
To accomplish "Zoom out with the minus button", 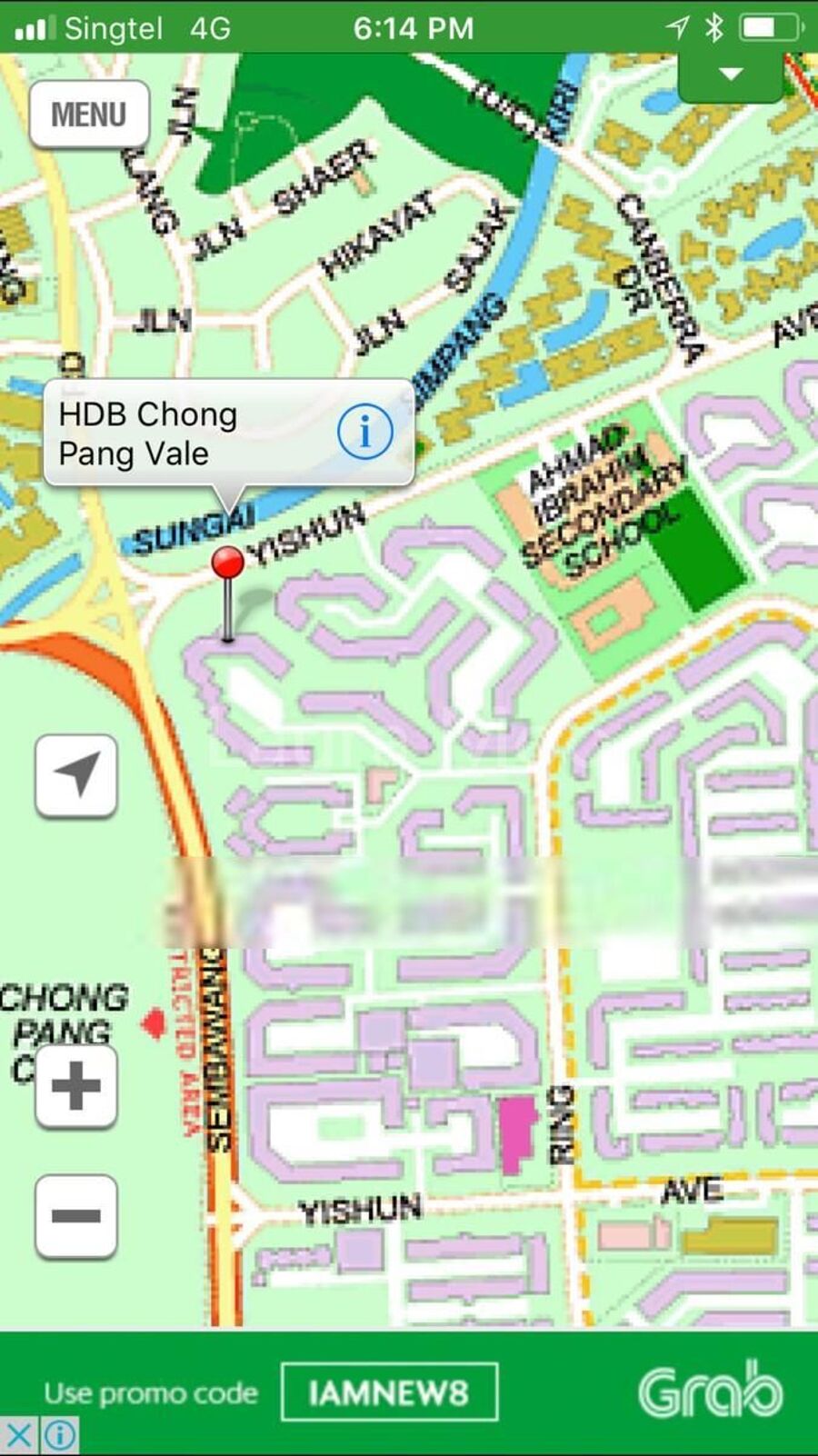I will (x=76, y=1216).
